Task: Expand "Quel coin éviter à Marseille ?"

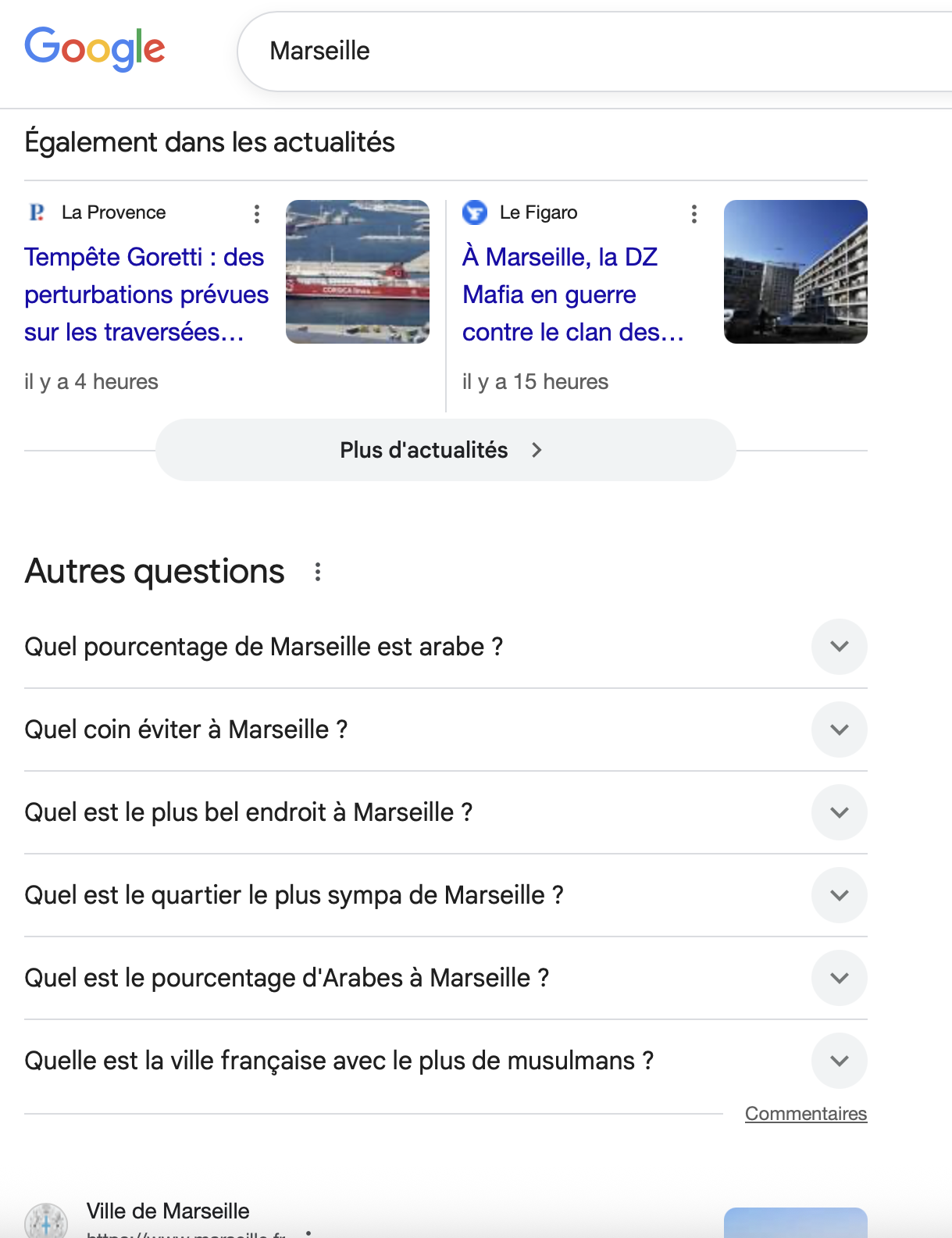Action: [839, 730]
